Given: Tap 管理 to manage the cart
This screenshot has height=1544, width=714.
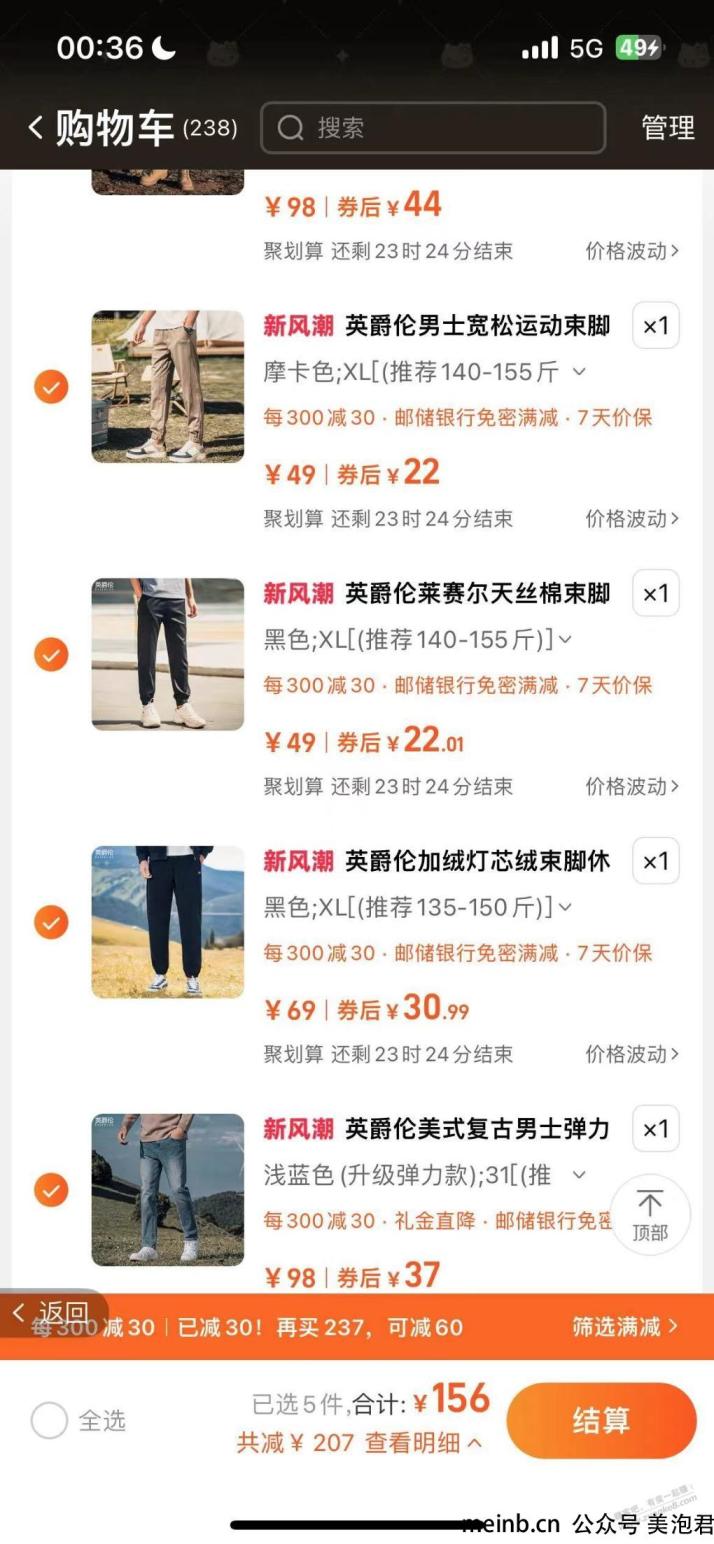Looking at the screenshot, I should [x=667, y=128].
